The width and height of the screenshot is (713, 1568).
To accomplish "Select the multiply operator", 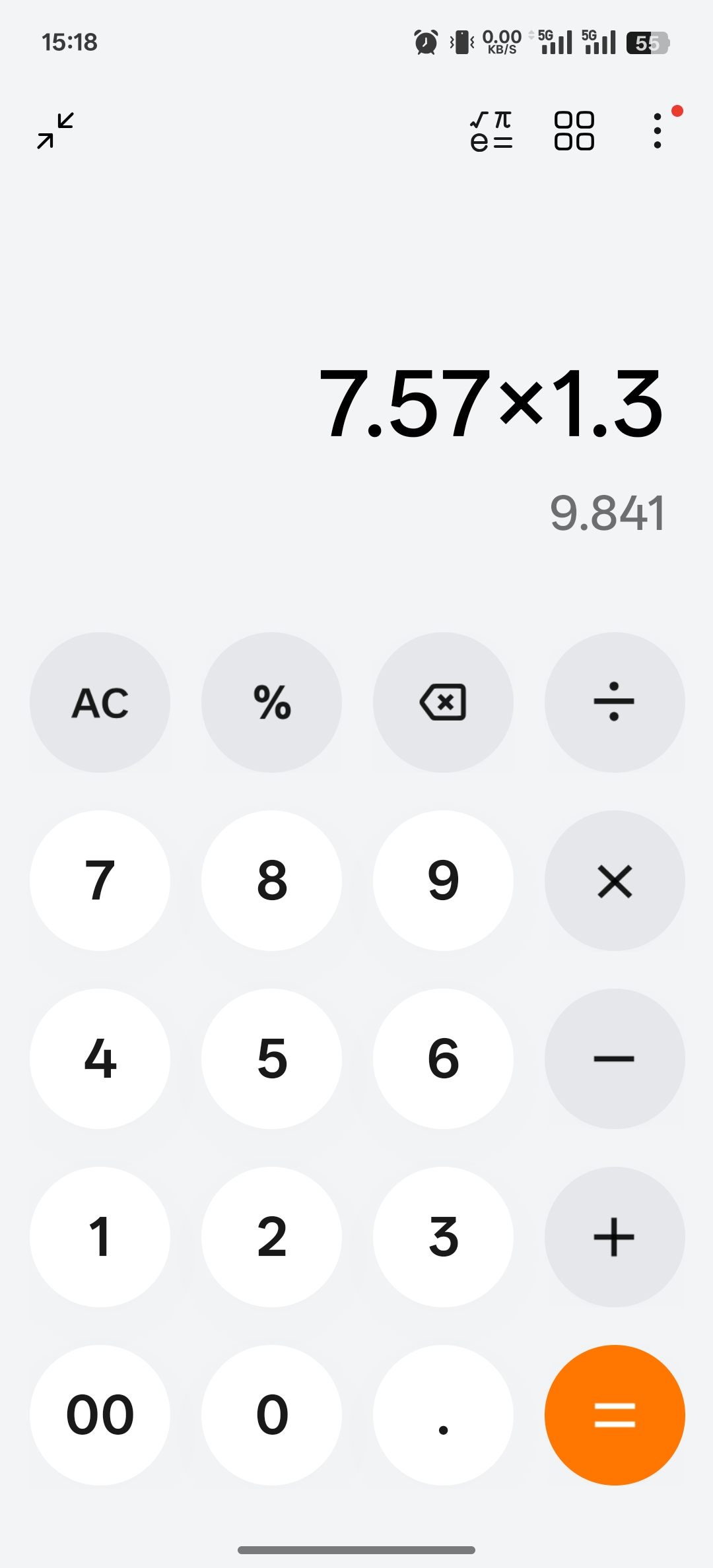I will tap(615, 880).
